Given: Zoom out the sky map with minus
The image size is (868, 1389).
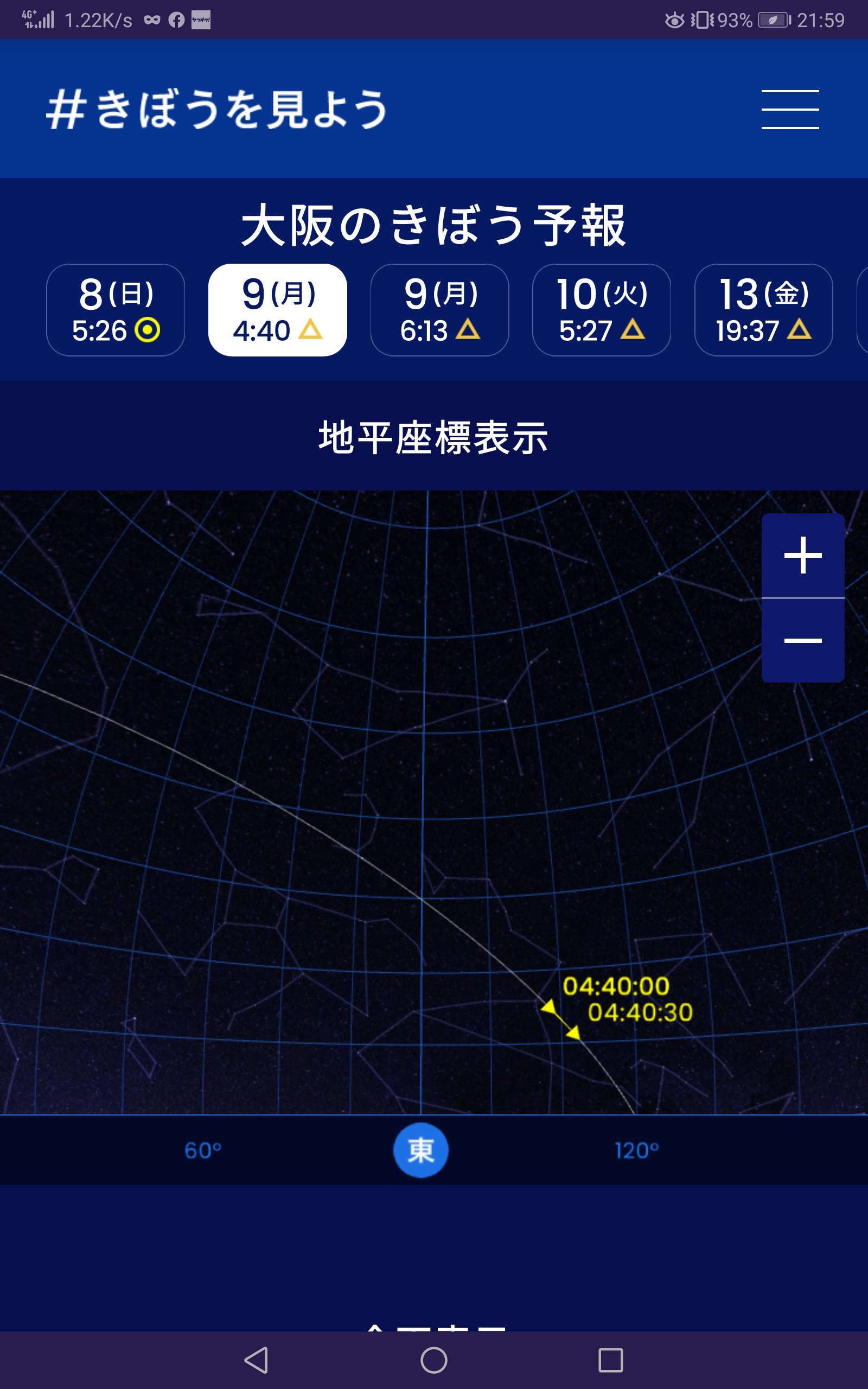Looking at the screenshot, I should (802, 641).
